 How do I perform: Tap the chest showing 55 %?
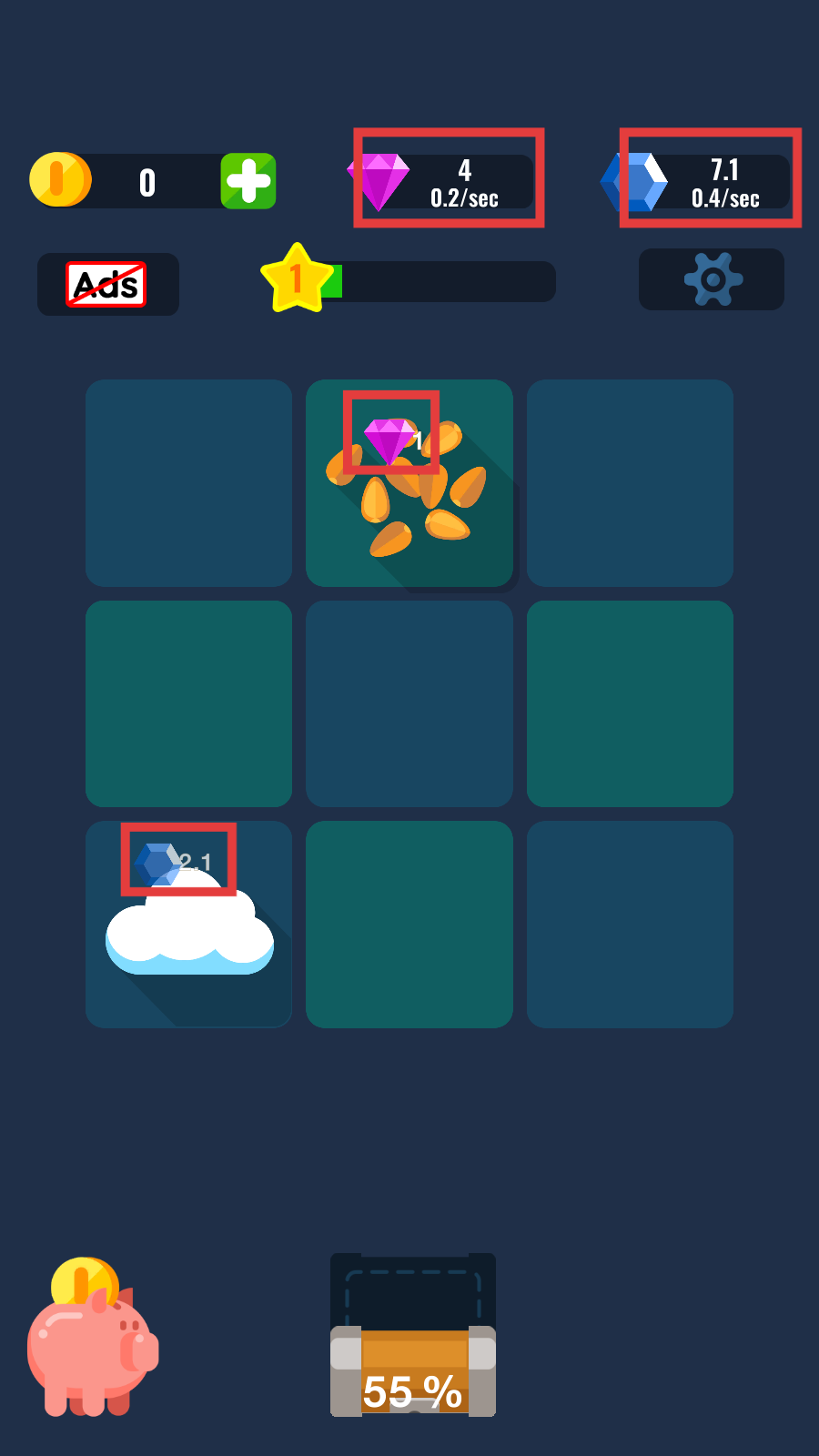pos(413,1338)
